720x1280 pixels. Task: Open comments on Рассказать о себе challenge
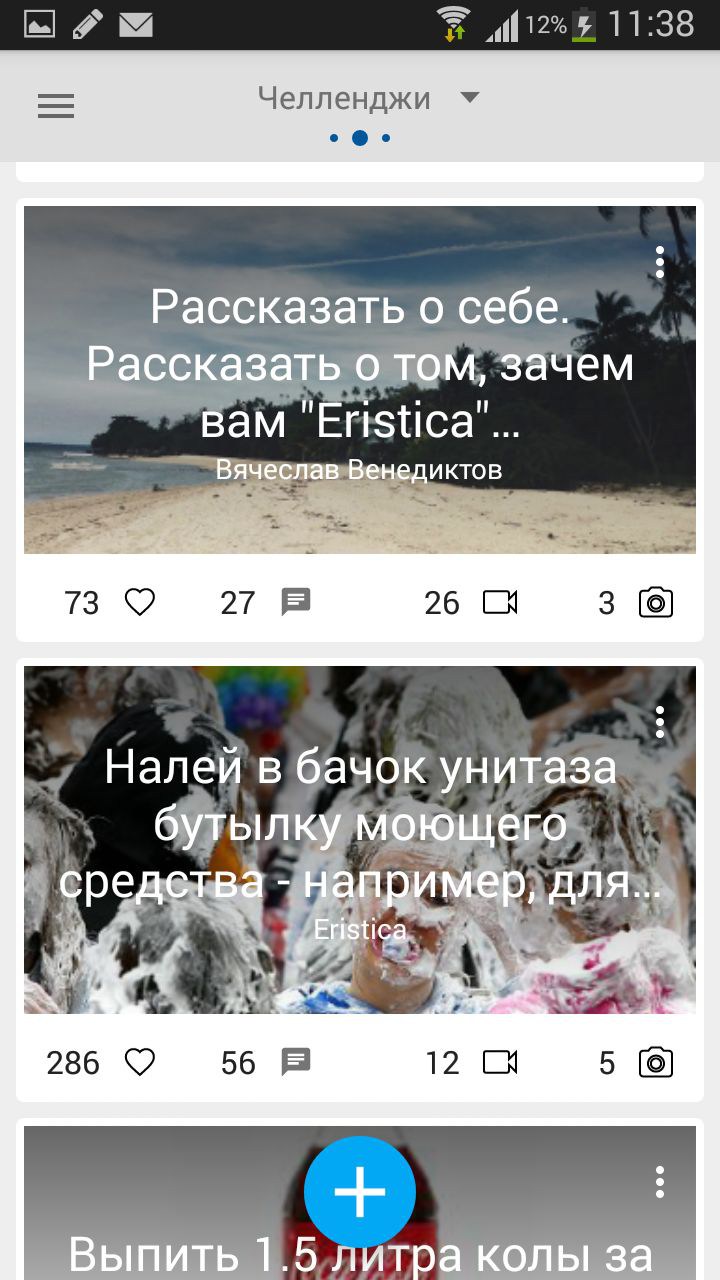(296, 602)
